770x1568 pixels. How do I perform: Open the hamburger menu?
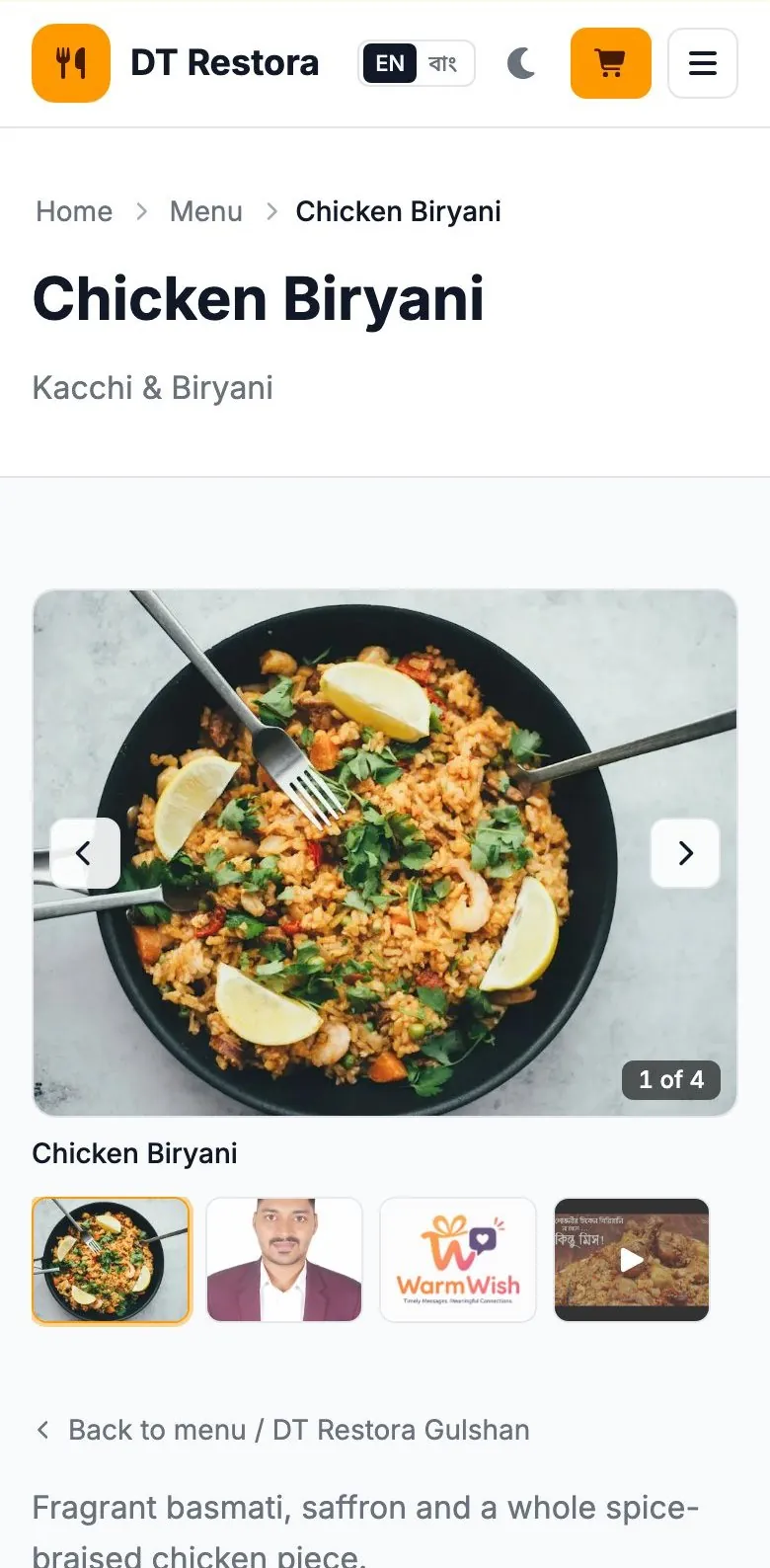click(703, 63)
